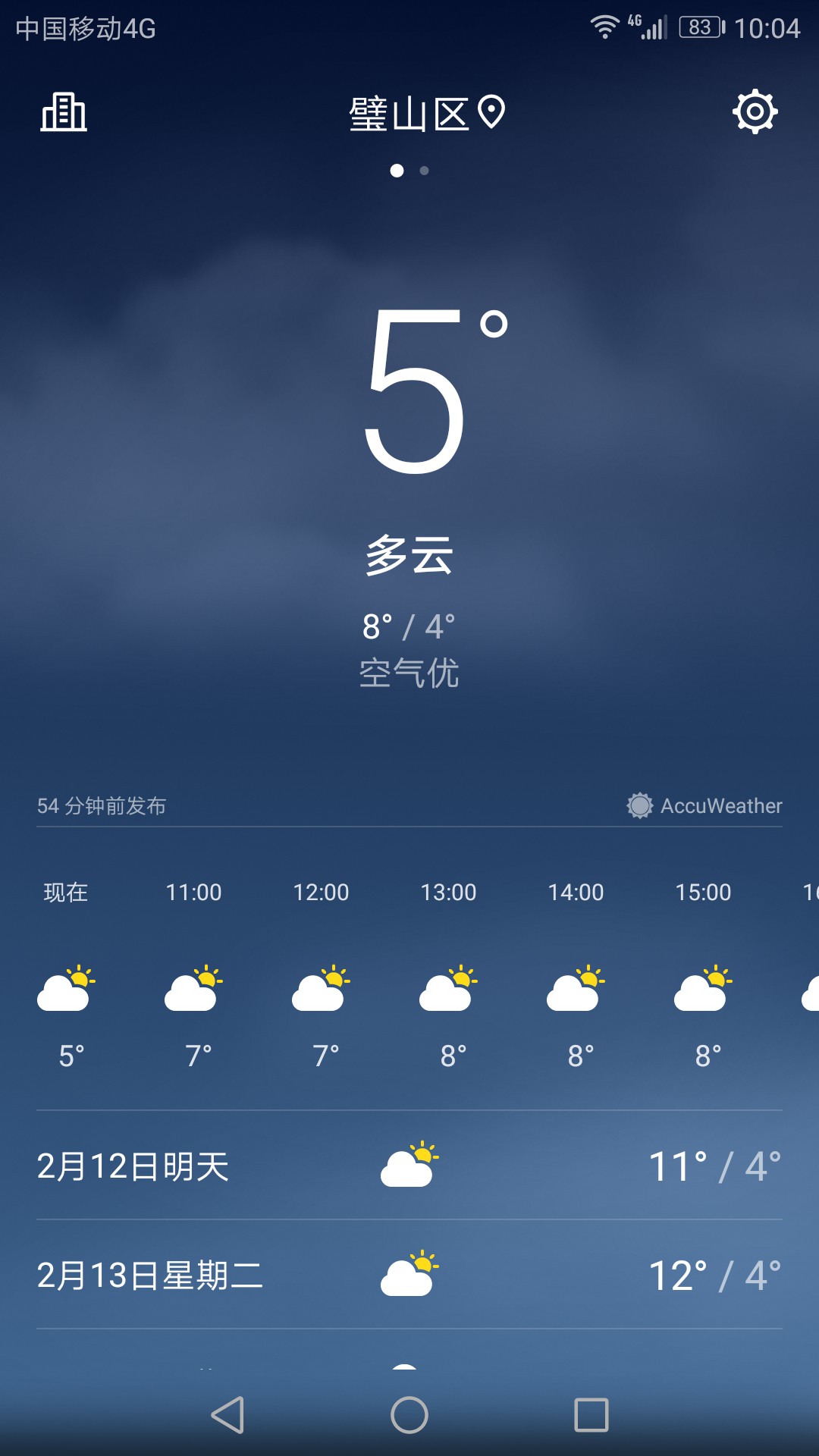The image size is (819, 1456).
Task: Open forecast for 2月12日明天
Action: tap(409, 1166)
